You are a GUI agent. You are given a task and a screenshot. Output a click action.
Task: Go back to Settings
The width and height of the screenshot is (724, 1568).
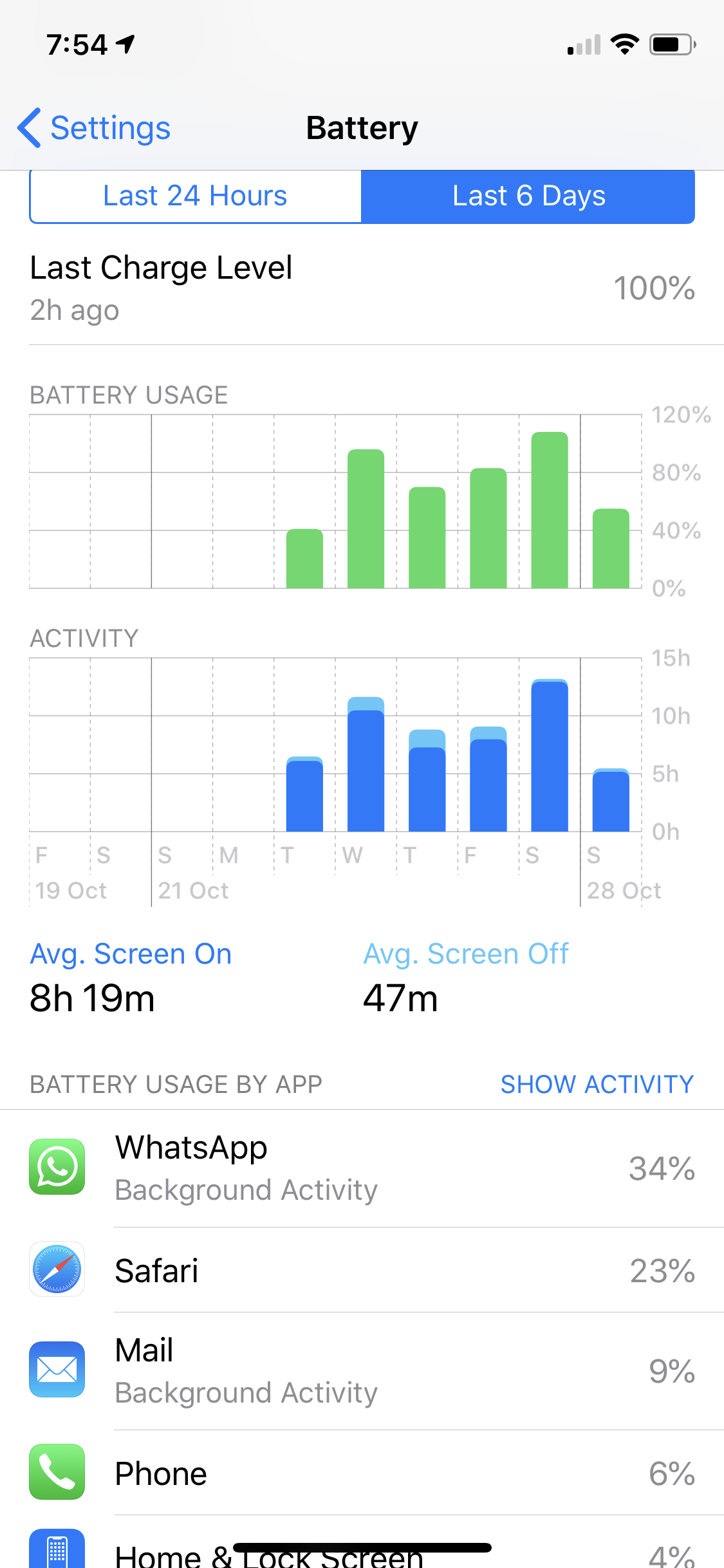click(94, 128)
